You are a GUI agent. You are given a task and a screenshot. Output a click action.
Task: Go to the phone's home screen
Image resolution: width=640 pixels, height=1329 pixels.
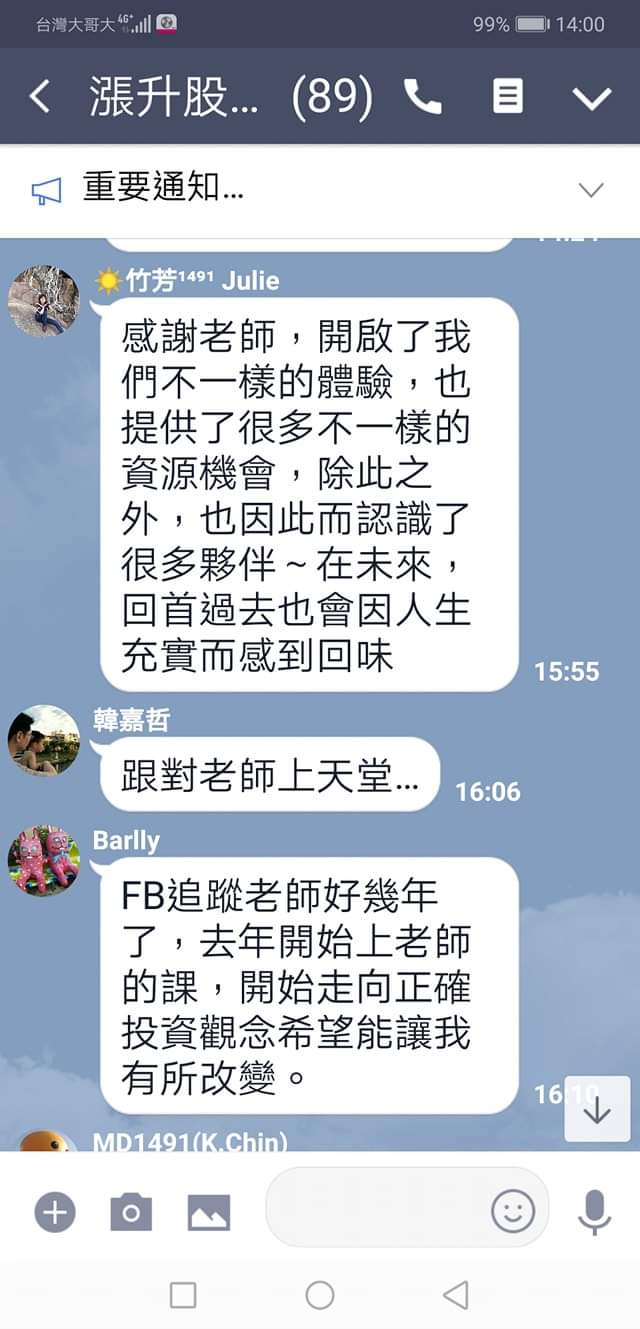click(x=320, y=1295)
